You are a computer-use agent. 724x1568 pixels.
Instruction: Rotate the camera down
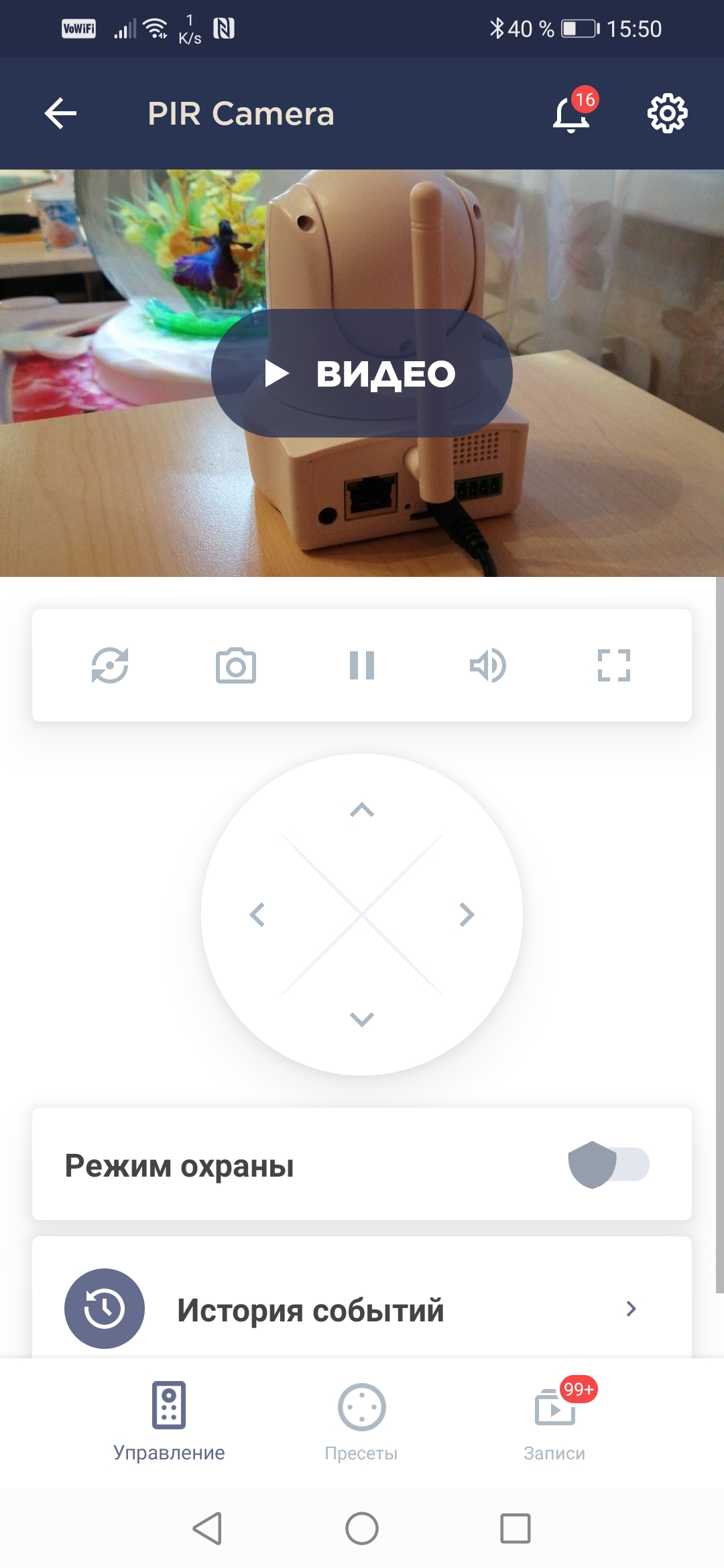pos(362,1019)
